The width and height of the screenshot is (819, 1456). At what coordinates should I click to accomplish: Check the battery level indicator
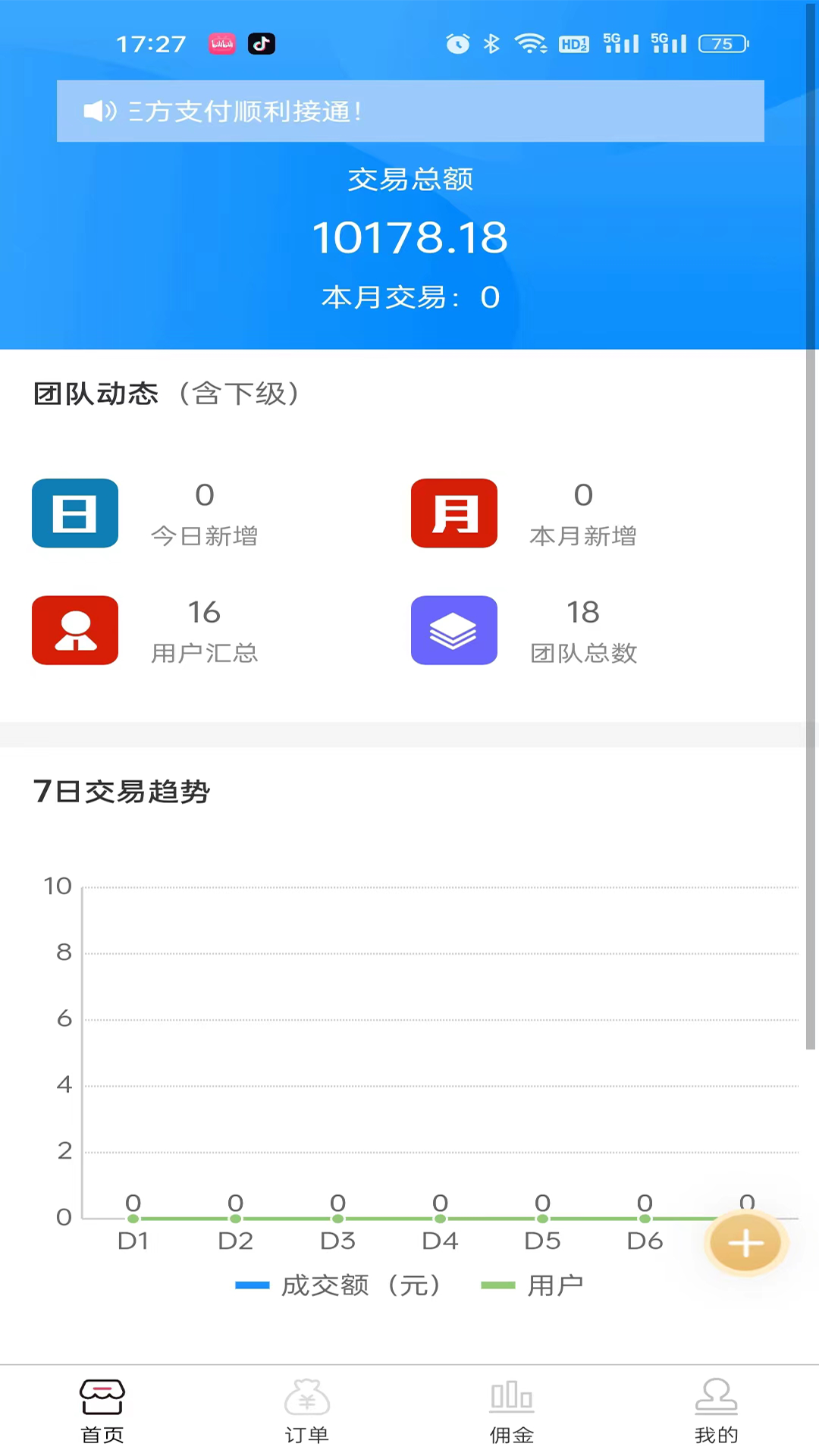pyautogui.click(x=723, y=43)
